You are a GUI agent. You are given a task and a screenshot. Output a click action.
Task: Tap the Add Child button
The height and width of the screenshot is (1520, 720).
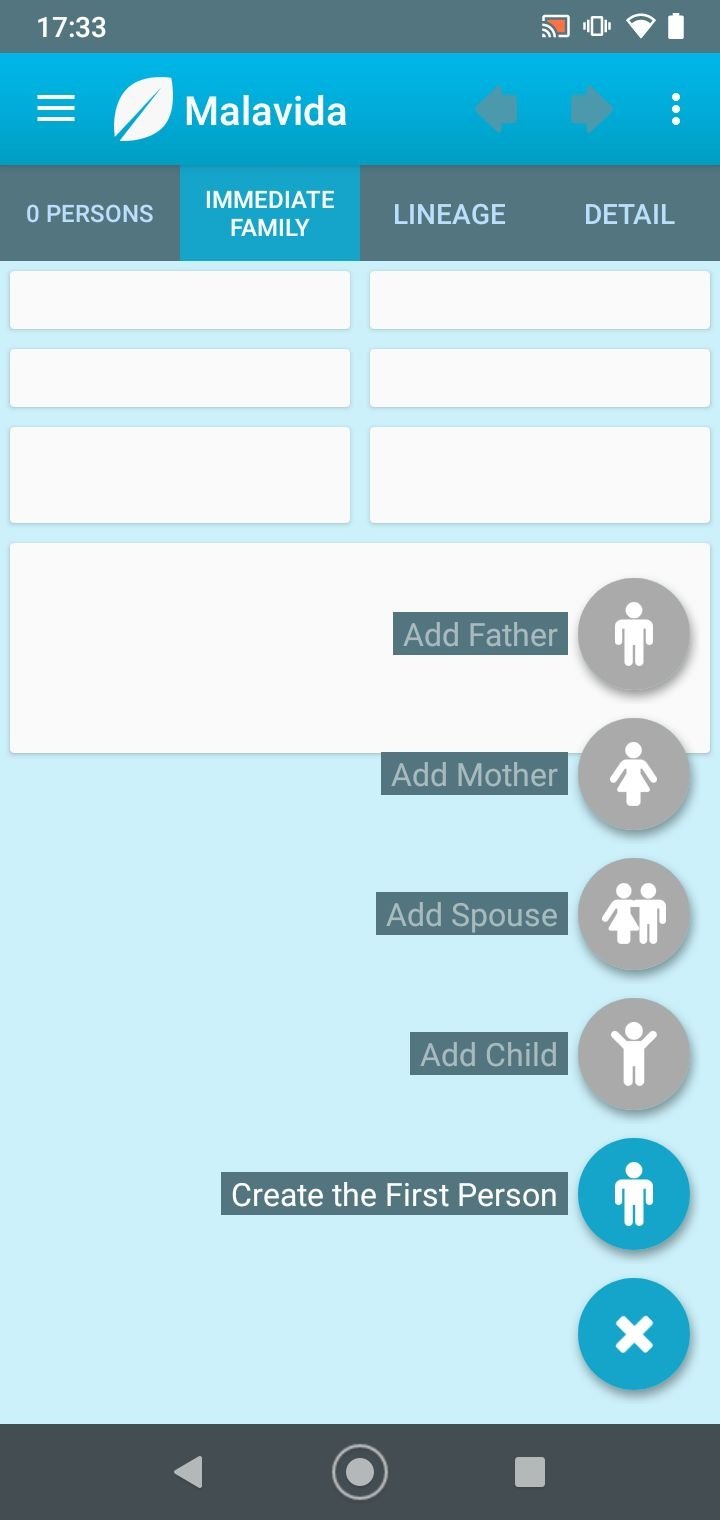coord(634,1054)
